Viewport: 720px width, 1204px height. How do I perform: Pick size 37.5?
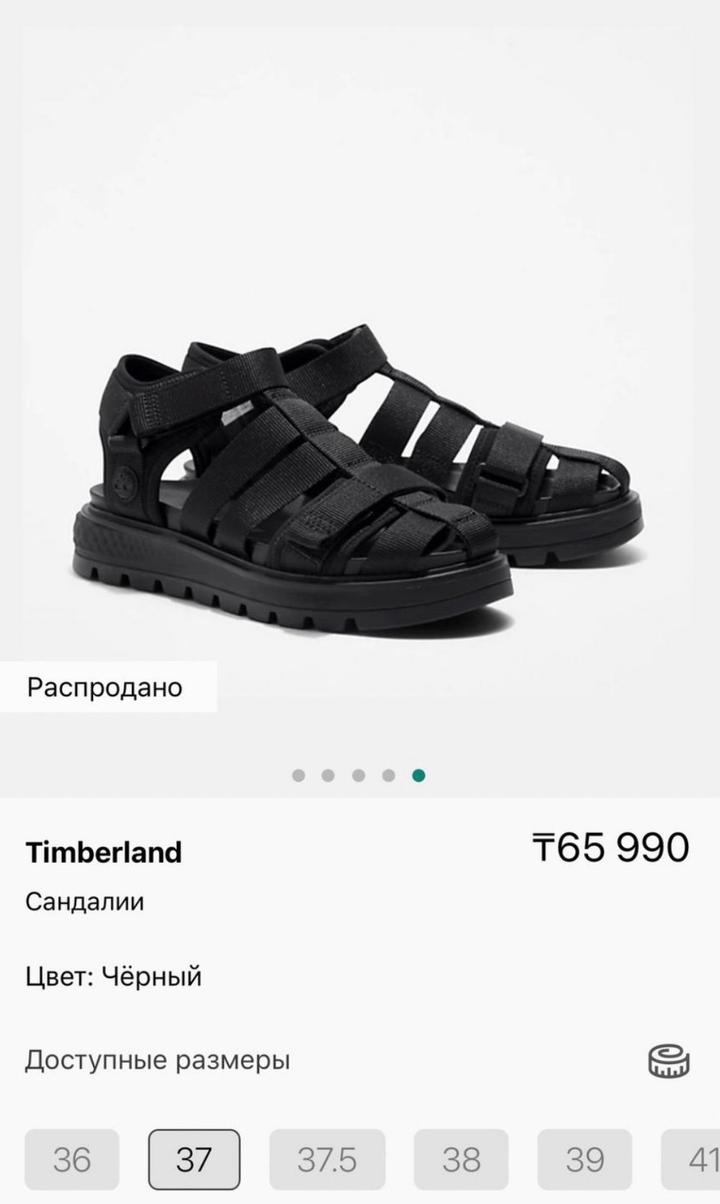pyautogui.click(x=327, y=1160)
